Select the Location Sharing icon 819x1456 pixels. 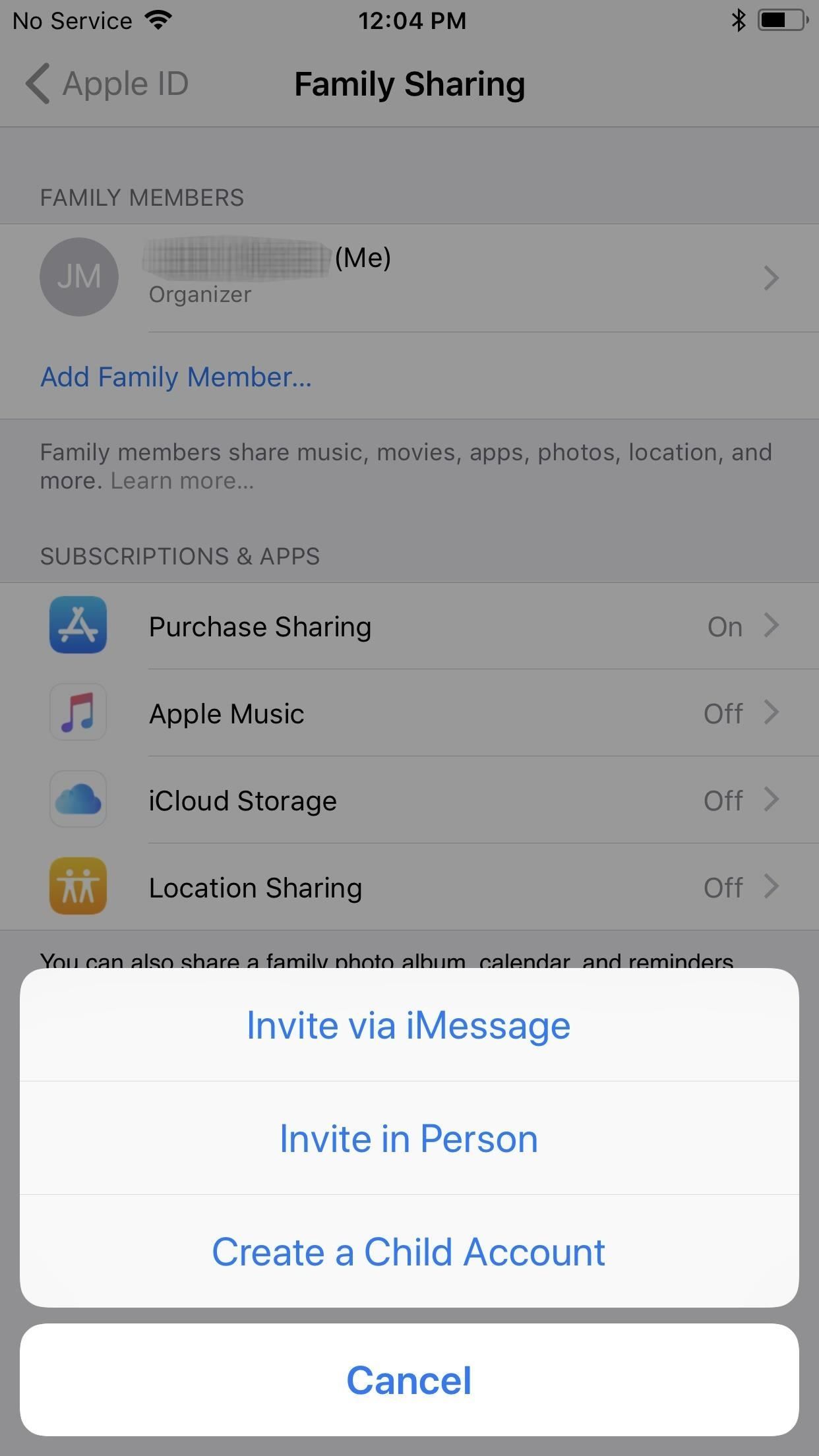[78, 887]
